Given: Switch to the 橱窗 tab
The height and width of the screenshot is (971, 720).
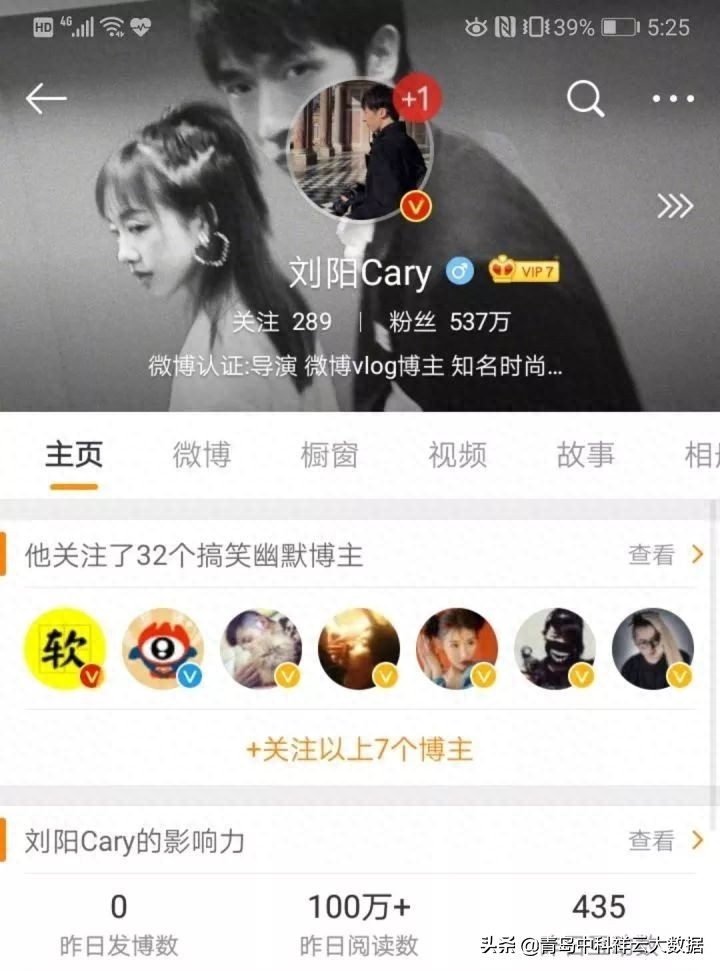Looking at the screenshot, I should tap(329, 455).
